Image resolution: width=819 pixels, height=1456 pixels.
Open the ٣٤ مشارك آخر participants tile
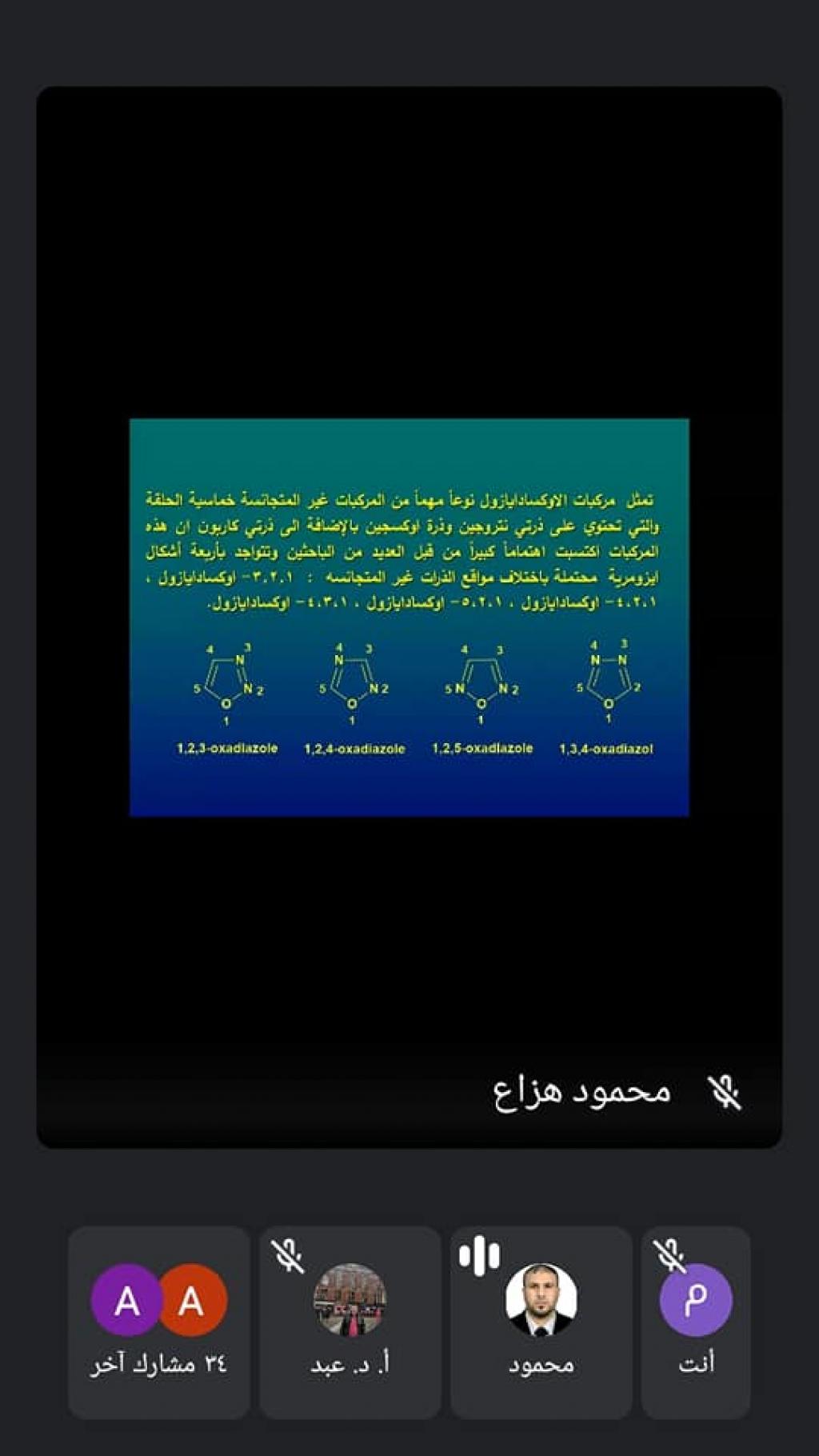tap(159, 1322)
